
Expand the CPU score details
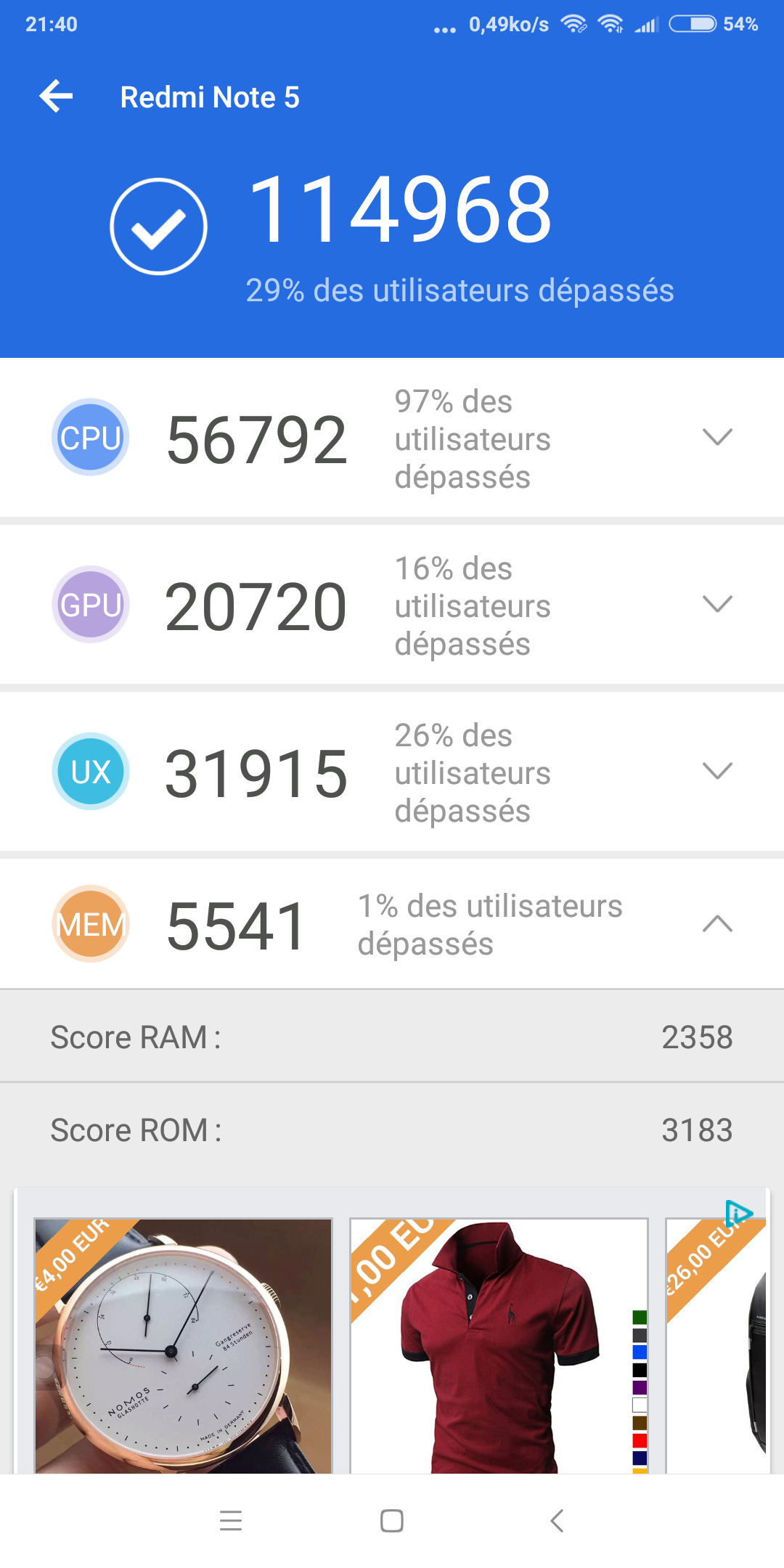[717, 437]
